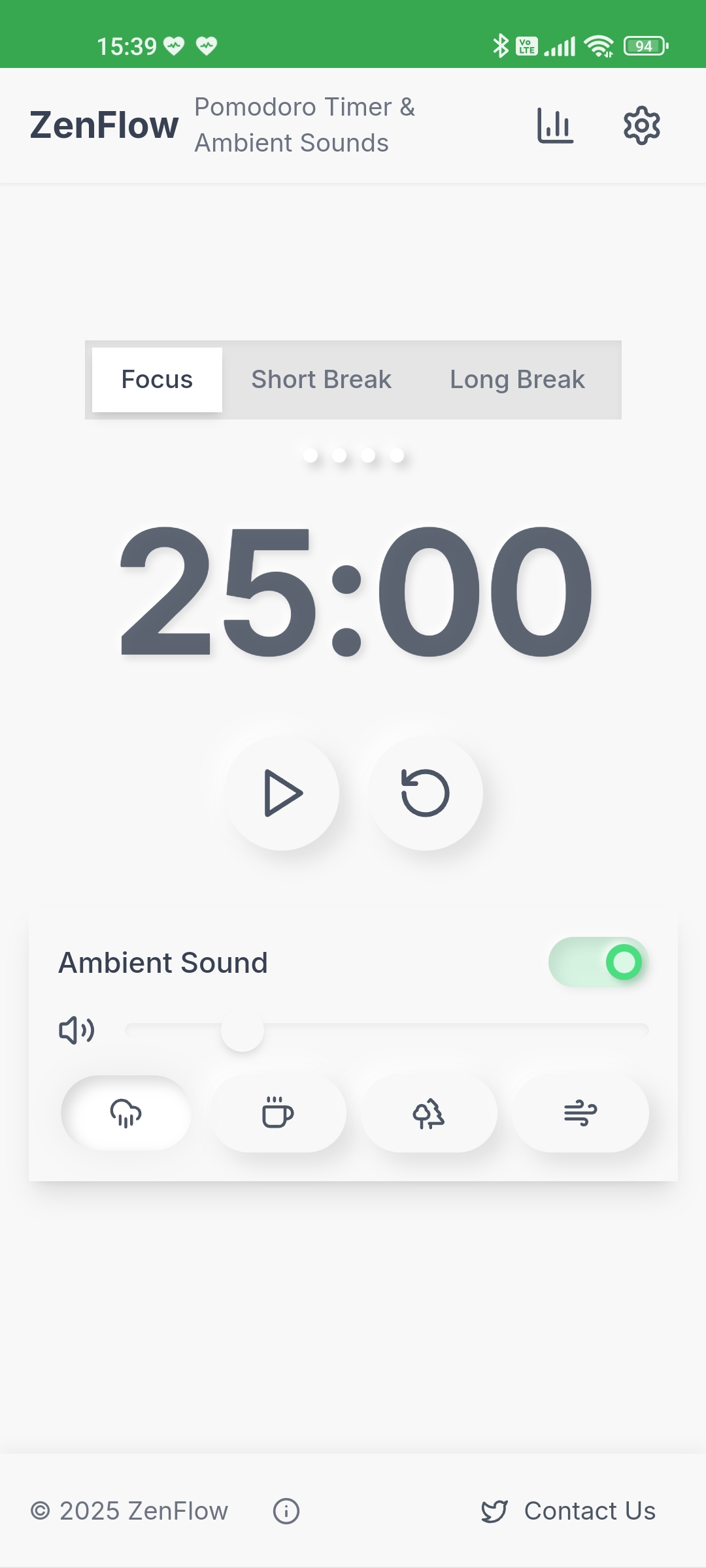Open the settings gear

(x=641, y=125)
